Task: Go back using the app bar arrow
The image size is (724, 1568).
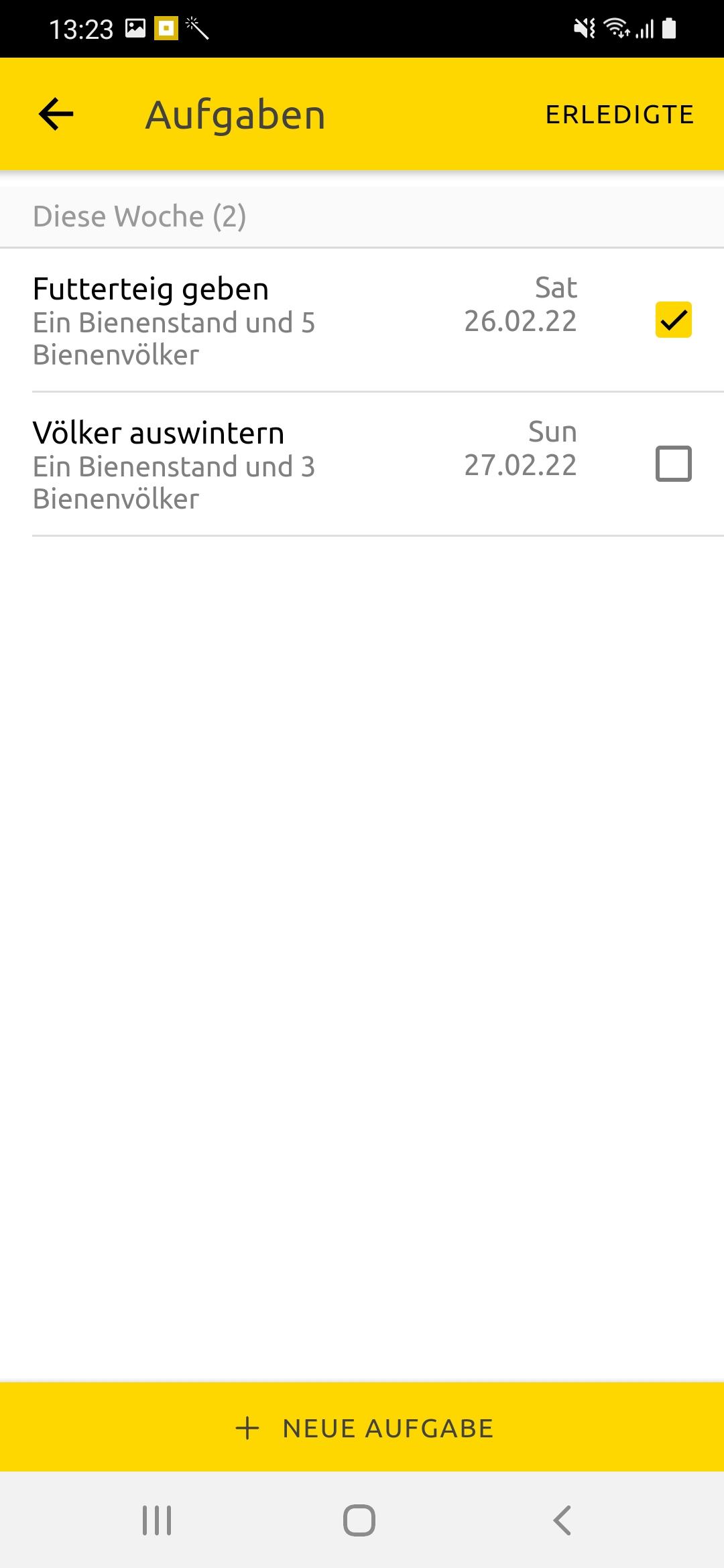Action: pos(56,114)
